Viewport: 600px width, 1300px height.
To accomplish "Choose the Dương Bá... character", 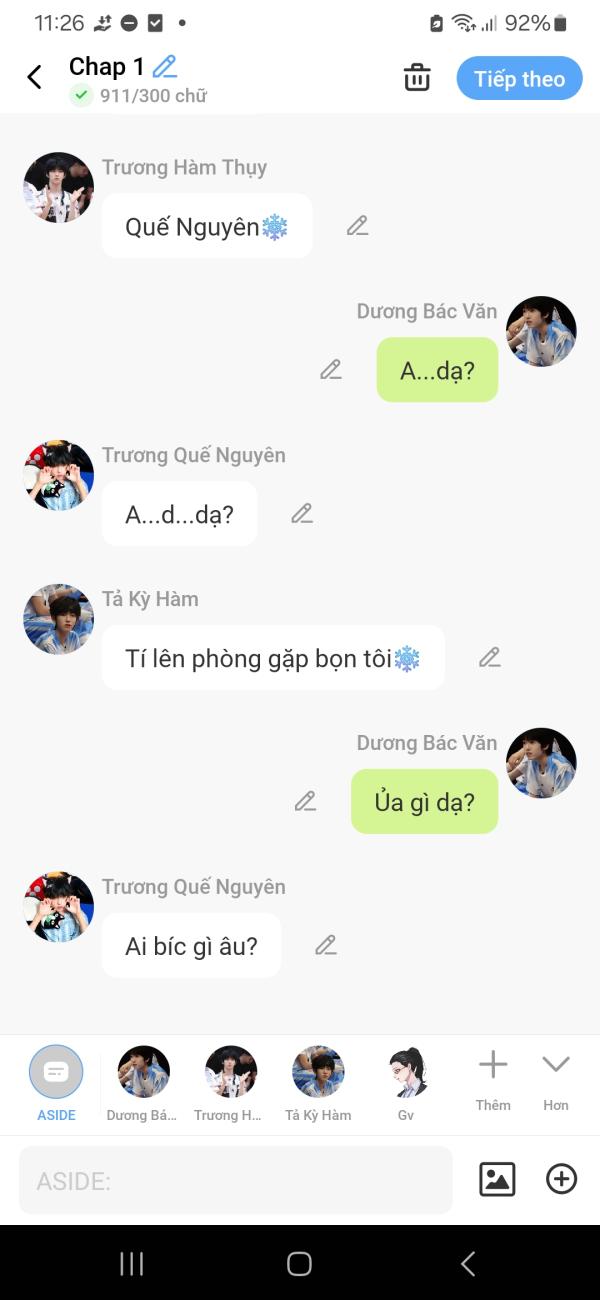I will point(143,1082).
